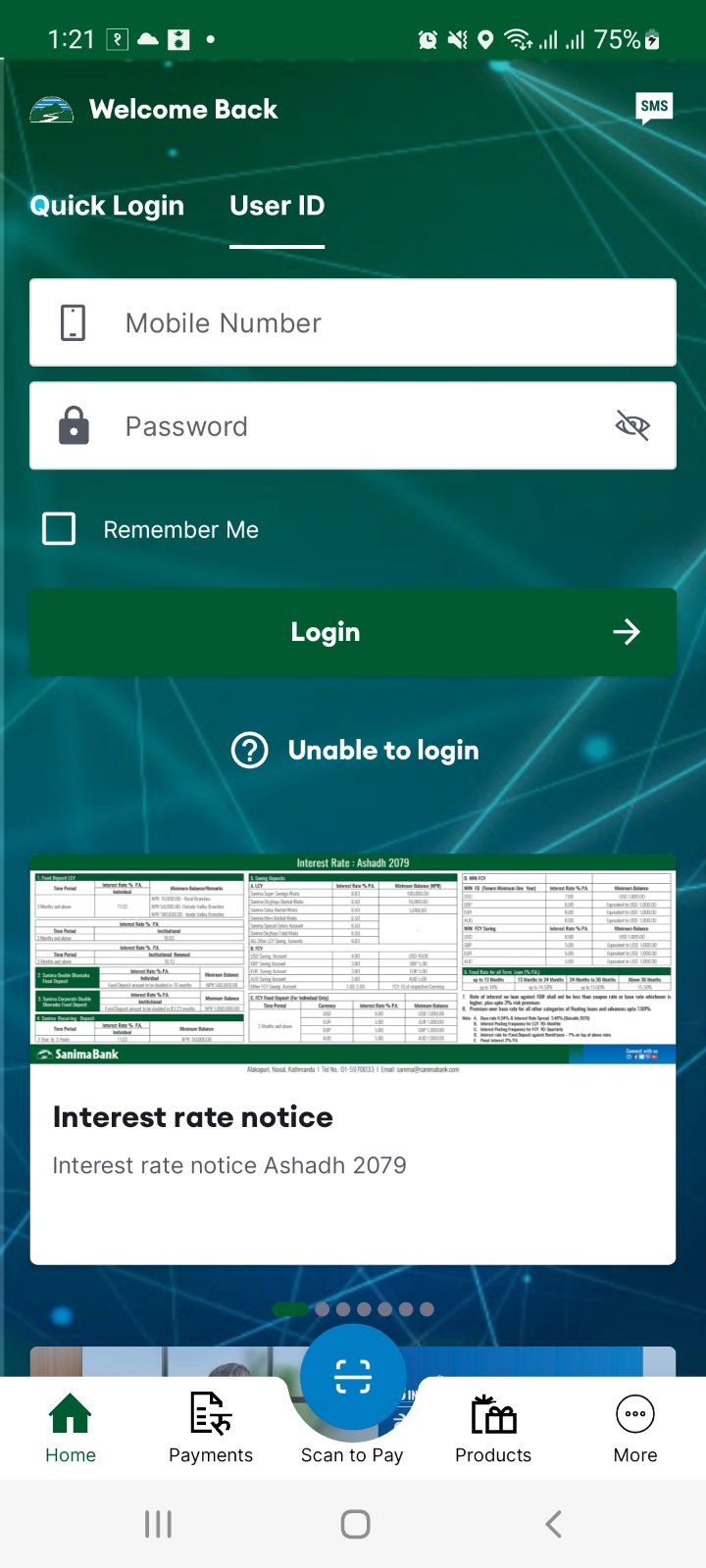Open the More menu tab
The image size is (706, 1568).
[634, 1428]
